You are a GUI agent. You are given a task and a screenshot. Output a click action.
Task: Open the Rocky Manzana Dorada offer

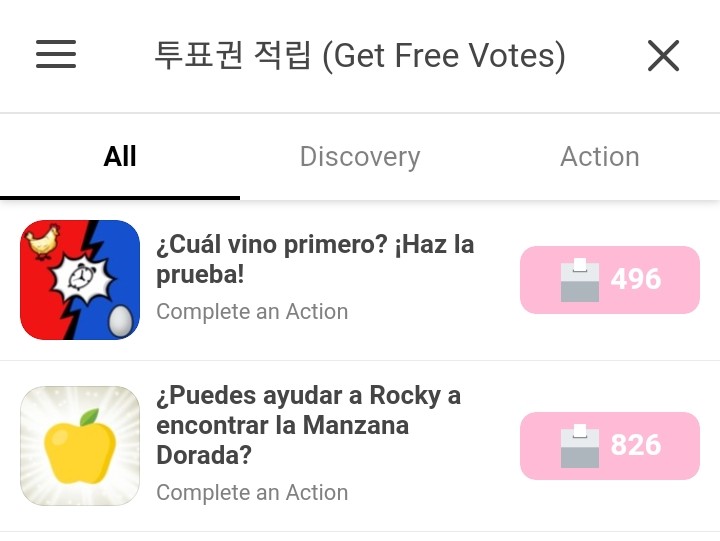(x=308, y=425)
